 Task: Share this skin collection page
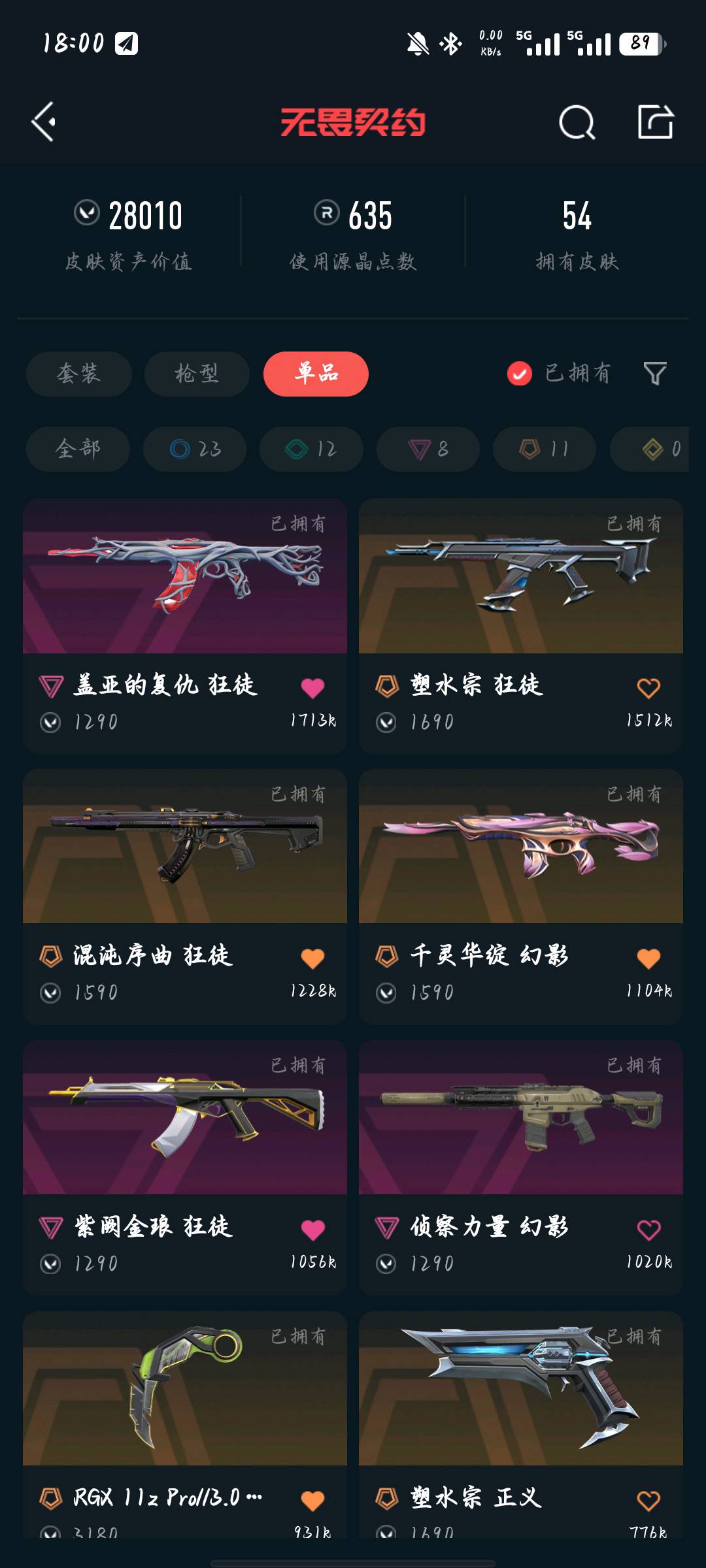(655, 122)
